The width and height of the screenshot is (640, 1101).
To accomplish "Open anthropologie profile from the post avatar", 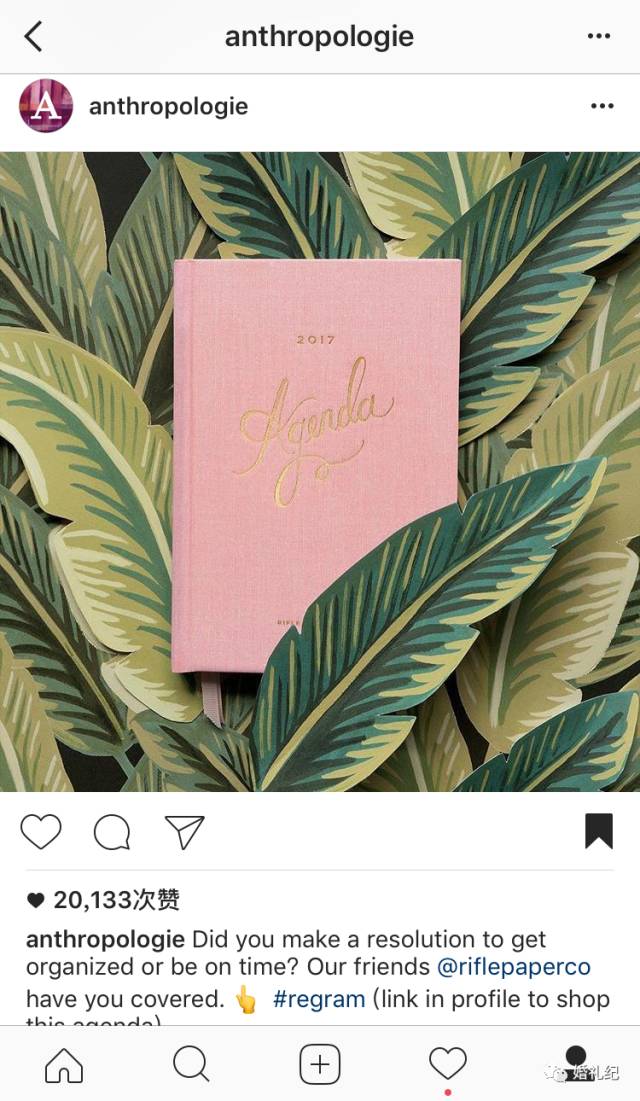I will click(x=46, y=106).
